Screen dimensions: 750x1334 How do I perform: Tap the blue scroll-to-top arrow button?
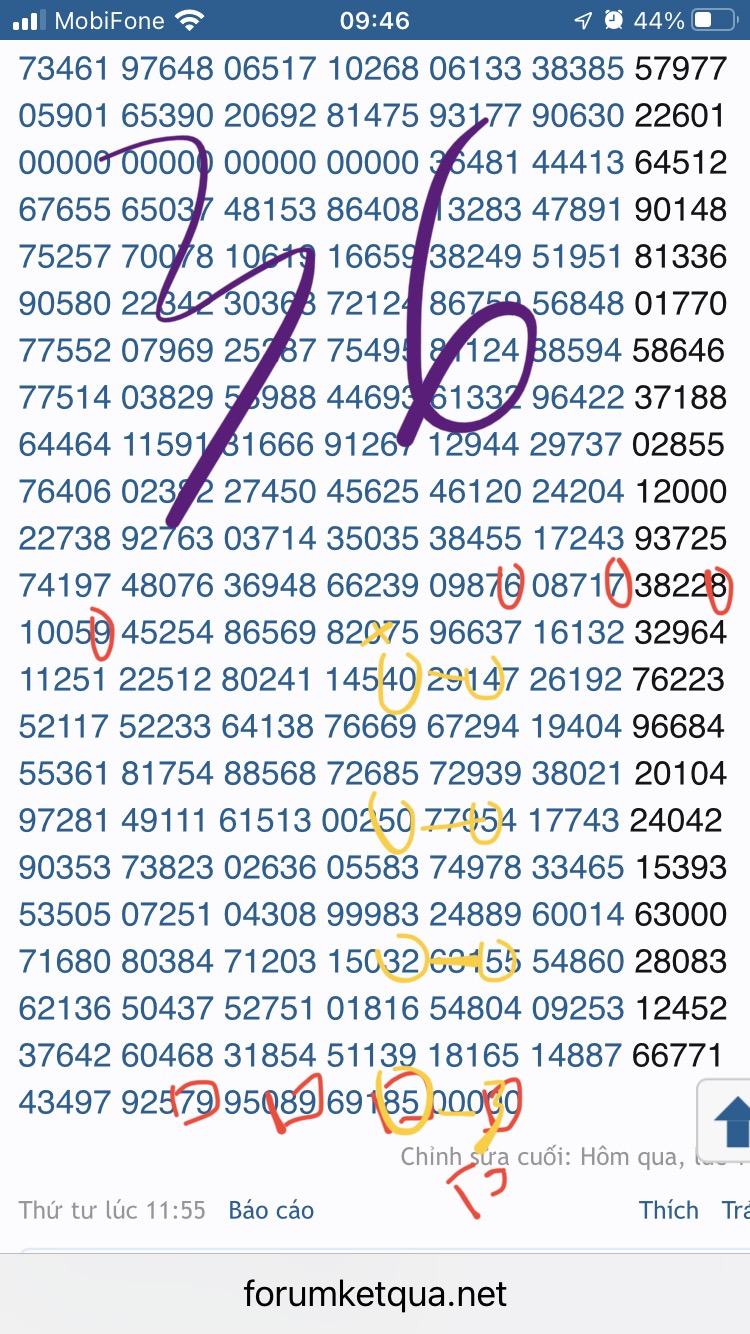coord(726,1120)
